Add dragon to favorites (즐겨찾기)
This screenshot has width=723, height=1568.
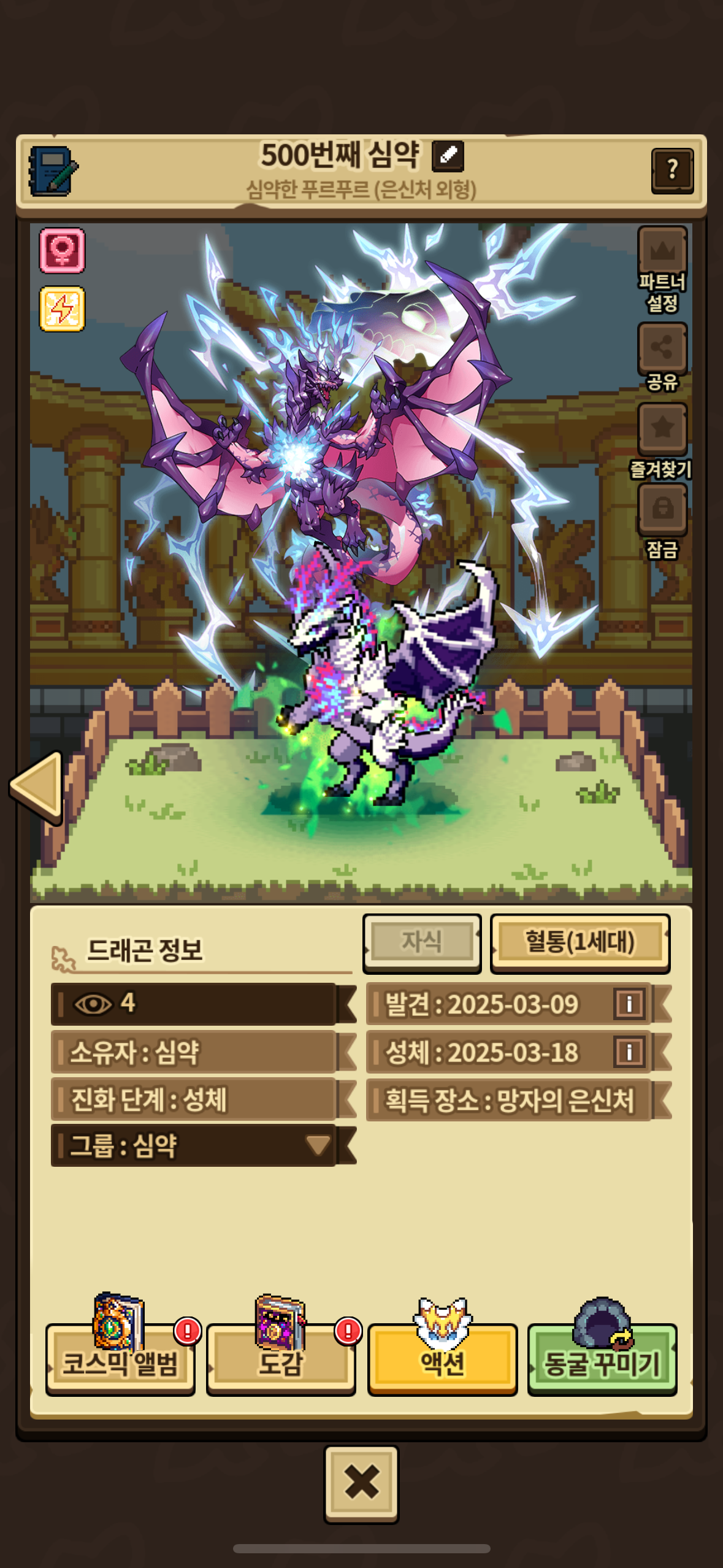click(x=662, y=441)
